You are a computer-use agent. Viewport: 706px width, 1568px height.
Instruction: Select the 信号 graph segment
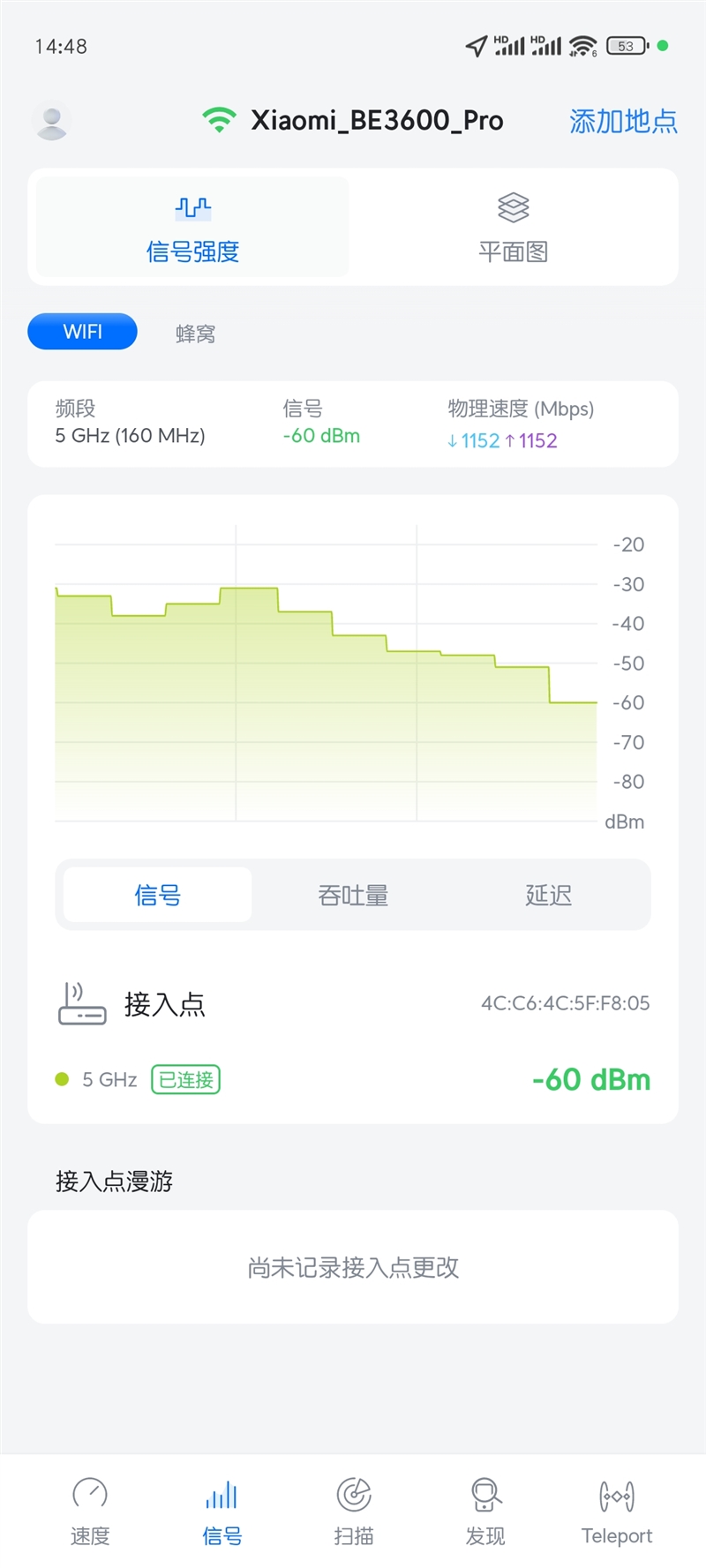(158, 896)
